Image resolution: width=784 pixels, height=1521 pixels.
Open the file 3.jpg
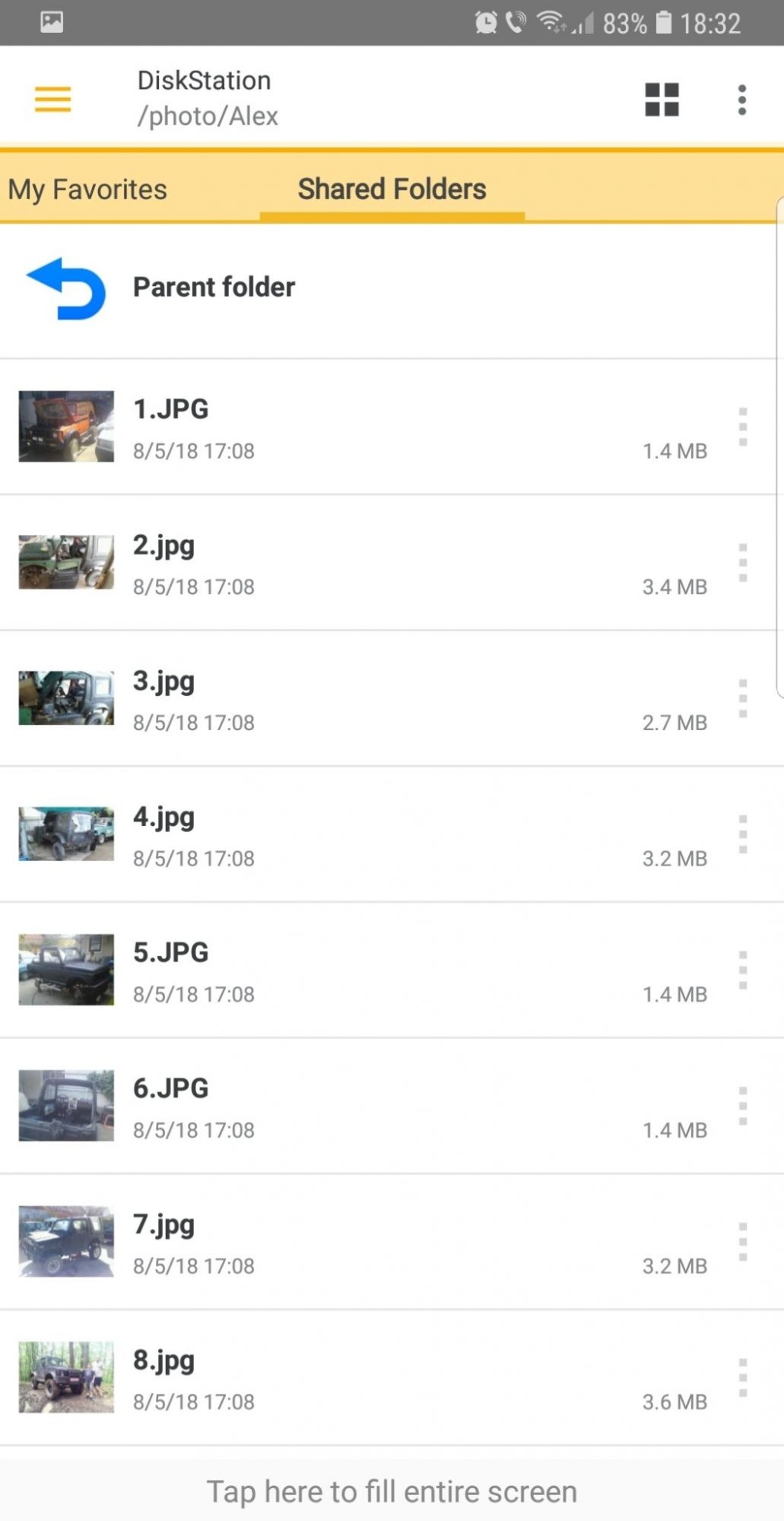[x=304, y=699]
